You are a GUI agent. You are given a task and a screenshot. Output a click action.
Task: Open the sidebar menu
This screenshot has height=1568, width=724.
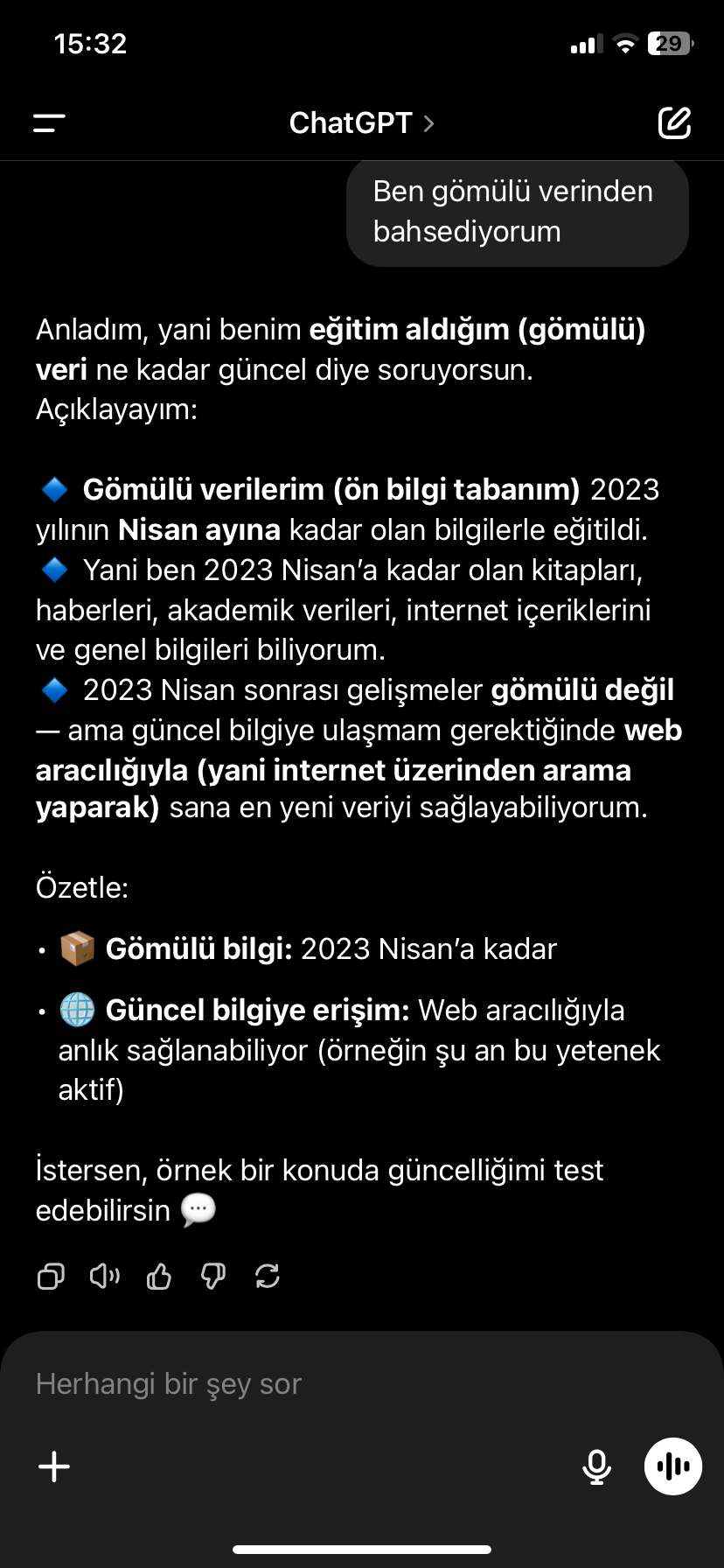coord(49,123)
